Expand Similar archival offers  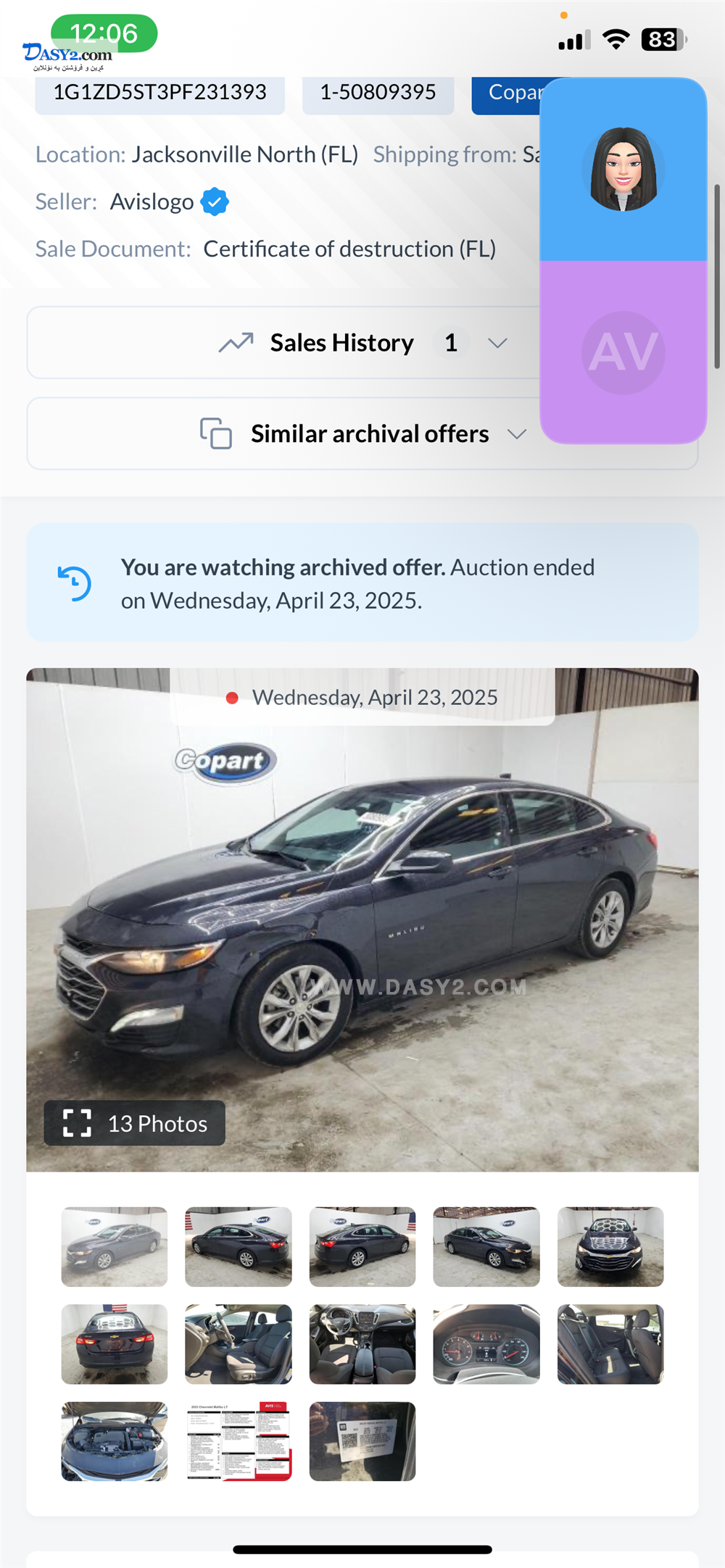(362, 433)
